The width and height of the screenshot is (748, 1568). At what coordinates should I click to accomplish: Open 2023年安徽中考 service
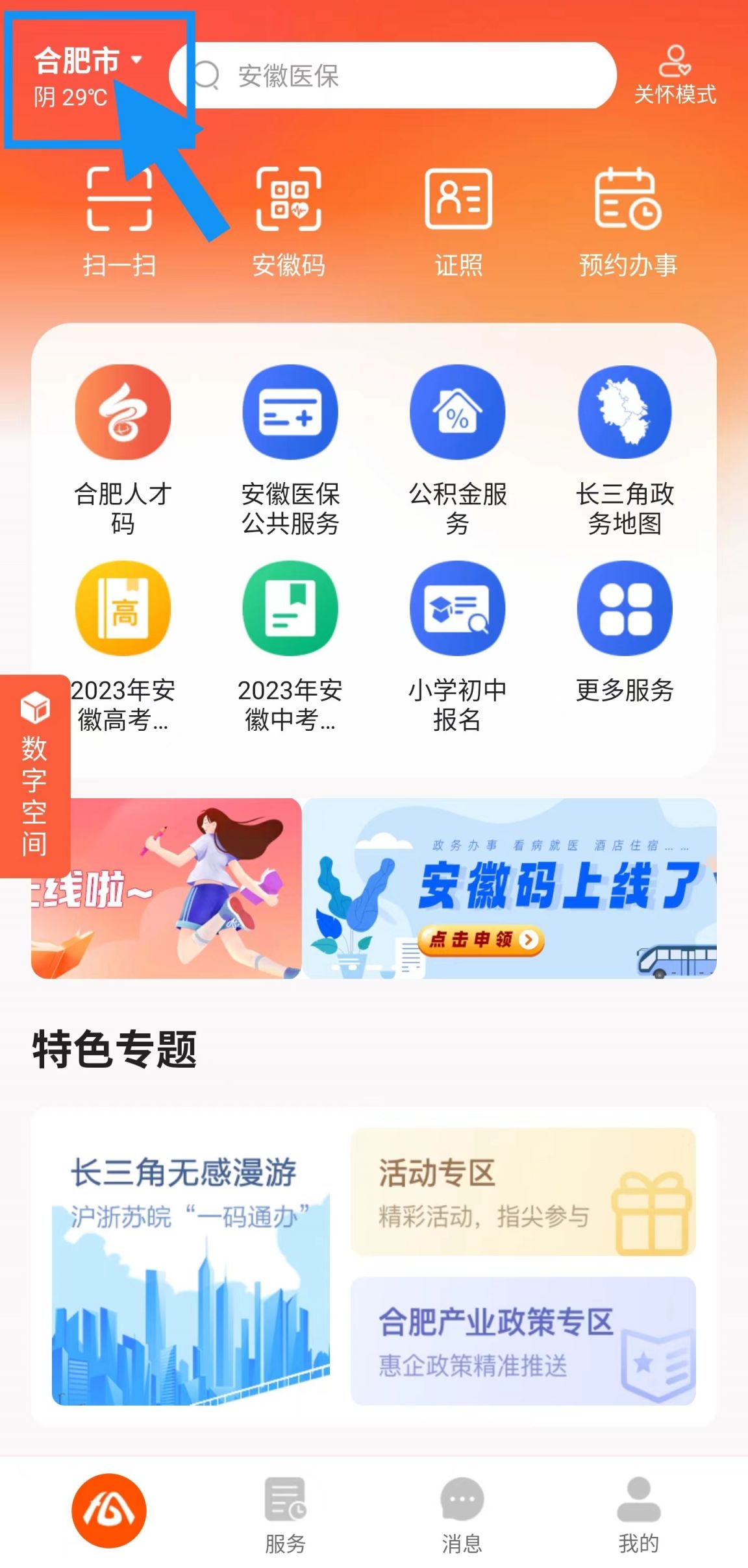point(290,644)
